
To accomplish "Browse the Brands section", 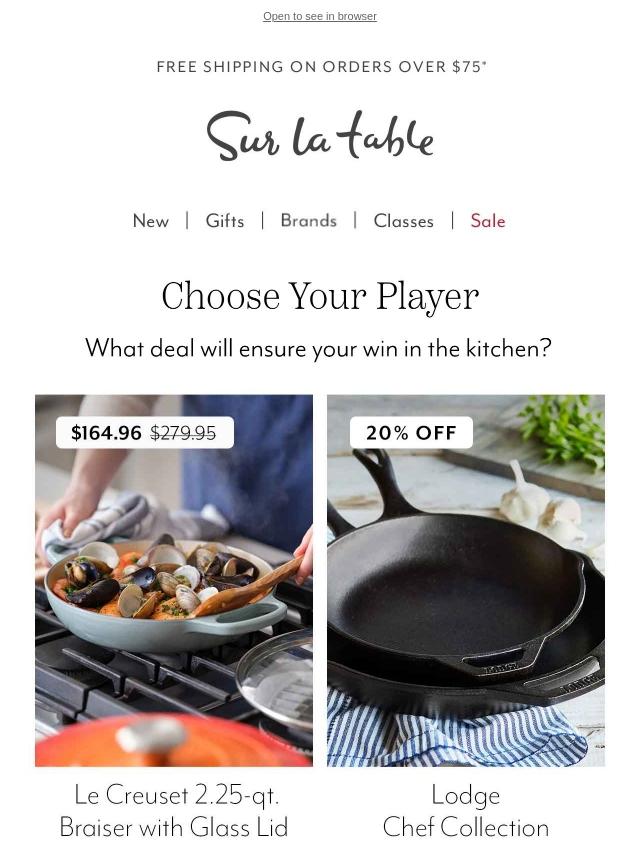I will click(308, 221).
